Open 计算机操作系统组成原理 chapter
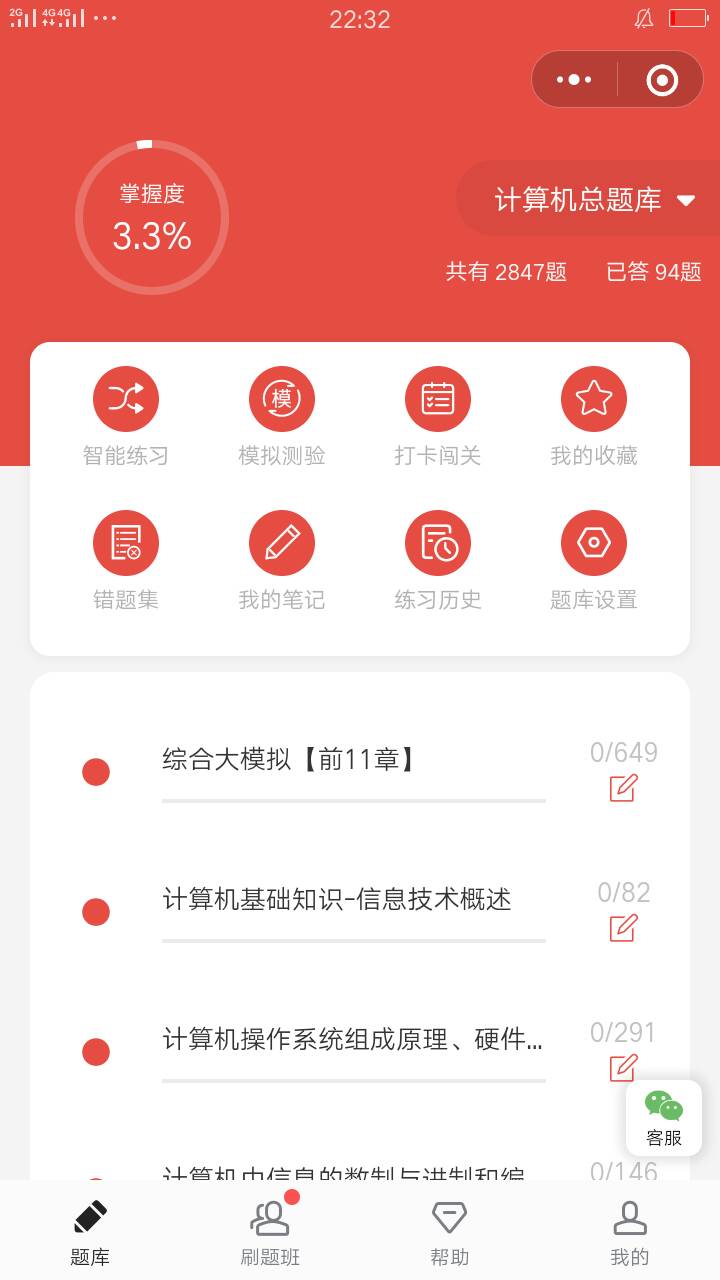This screenshot has width=720, height=1280. [352, 1040]
